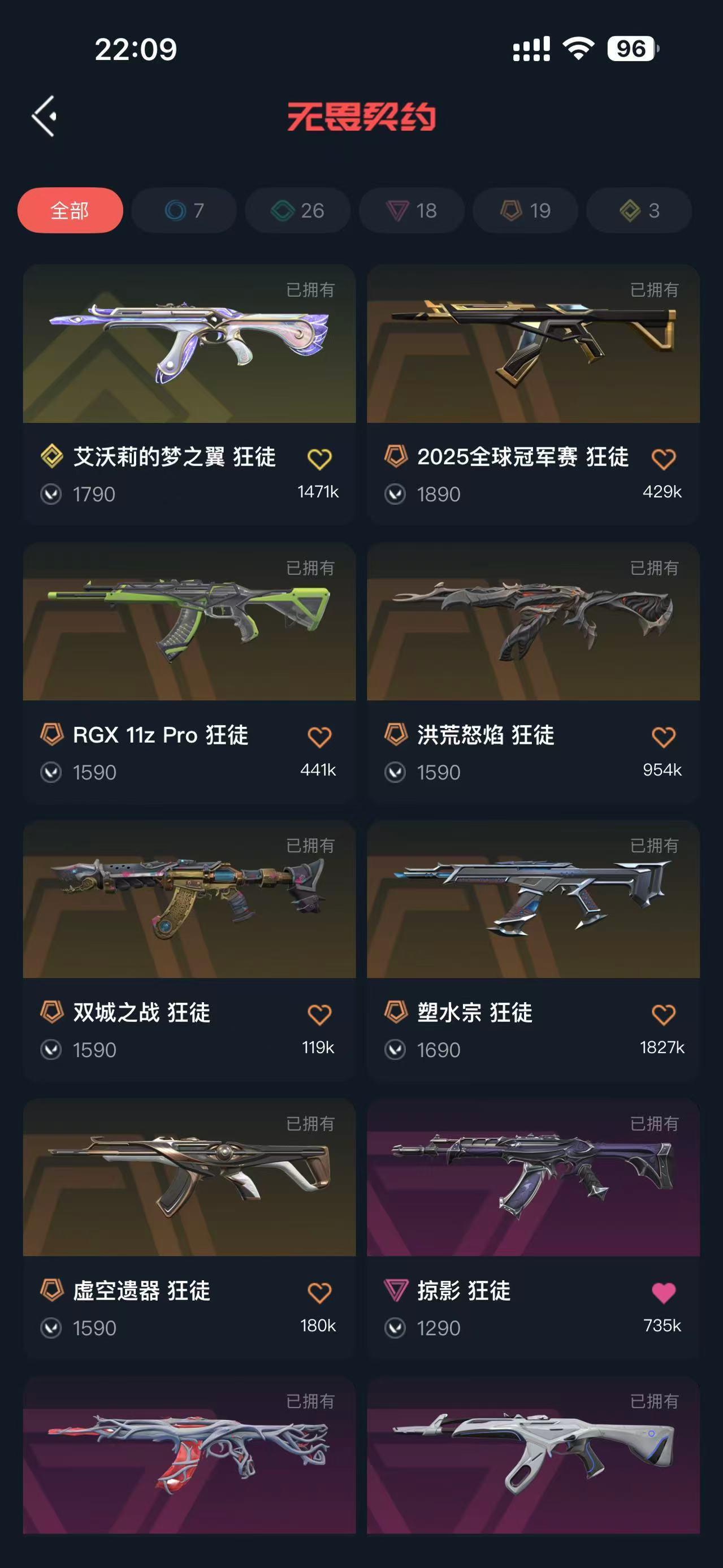Heart the 塑水宗 狂徒 skin
This screenshot has height=1568, width=723.
click(663, 1015)
